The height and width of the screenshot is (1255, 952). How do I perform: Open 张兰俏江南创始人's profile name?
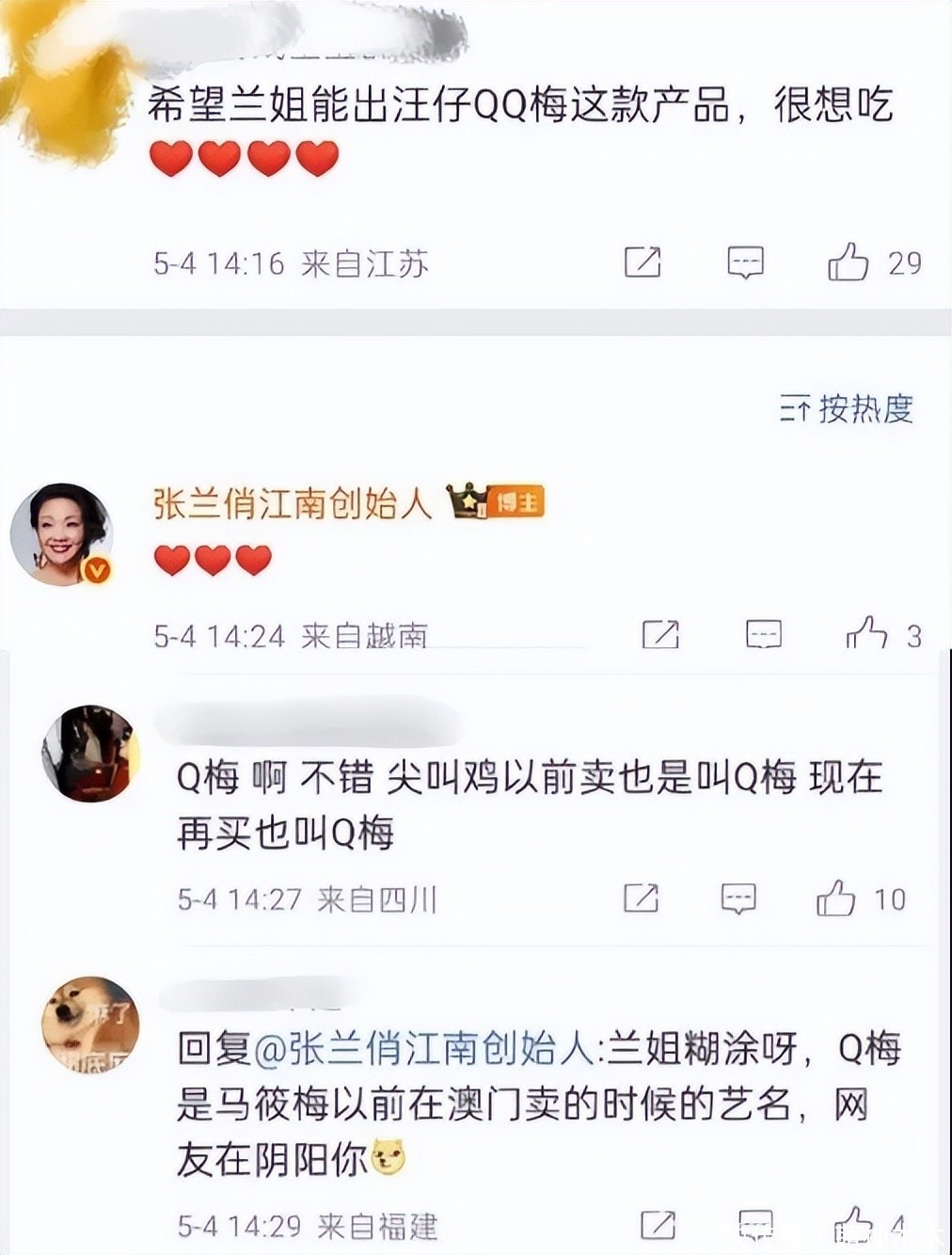point(293,504)
